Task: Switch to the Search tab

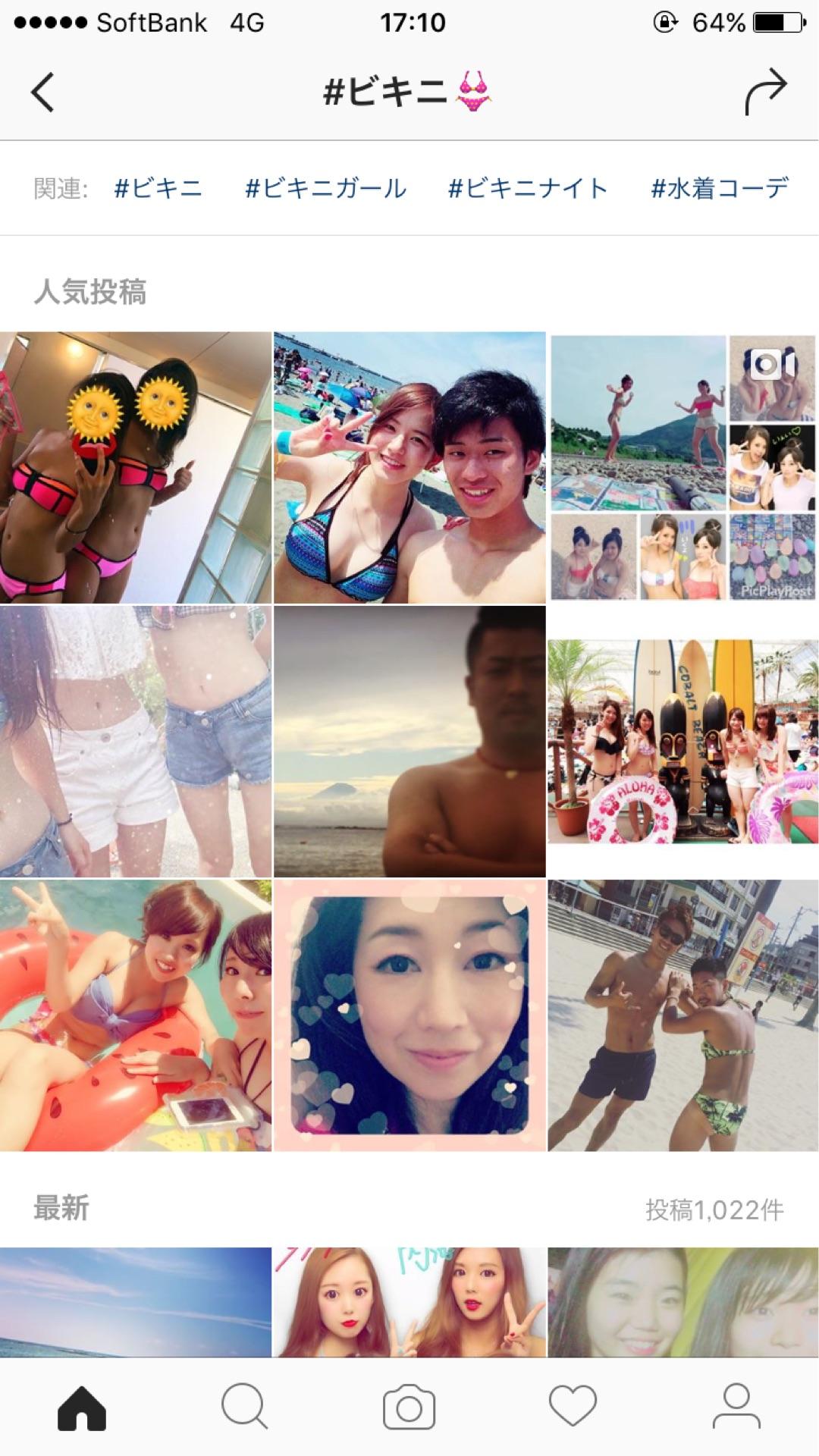Action: pyautogui.click(x=245, y=1407)
